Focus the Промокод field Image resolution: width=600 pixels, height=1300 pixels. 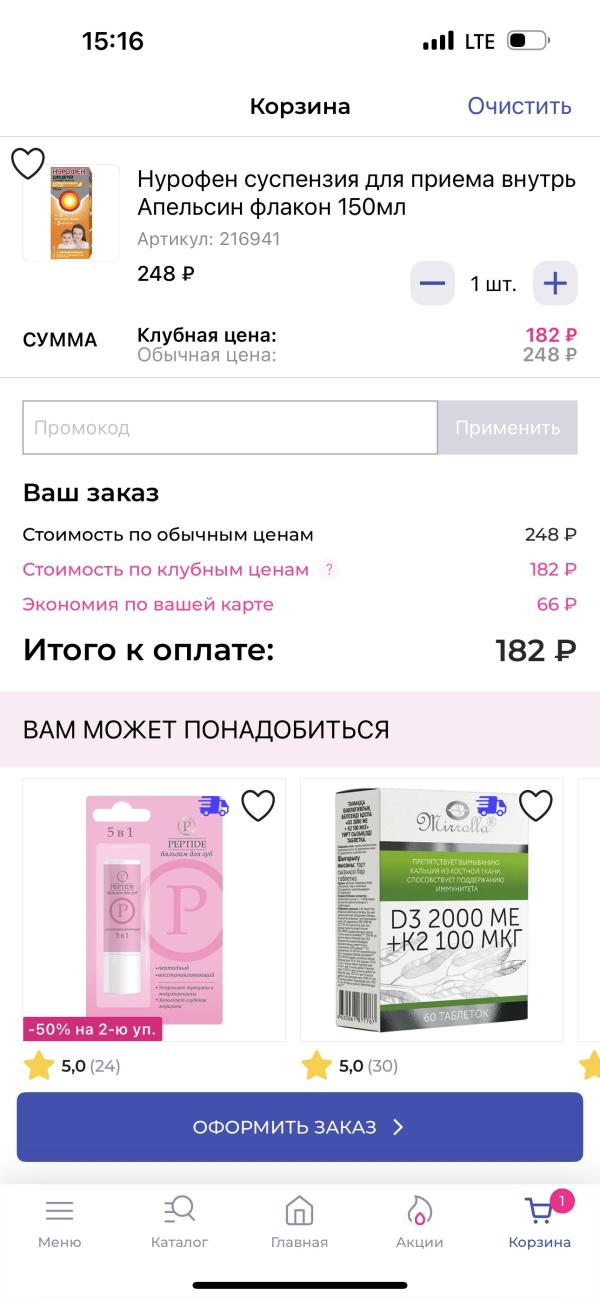(230, 428)
